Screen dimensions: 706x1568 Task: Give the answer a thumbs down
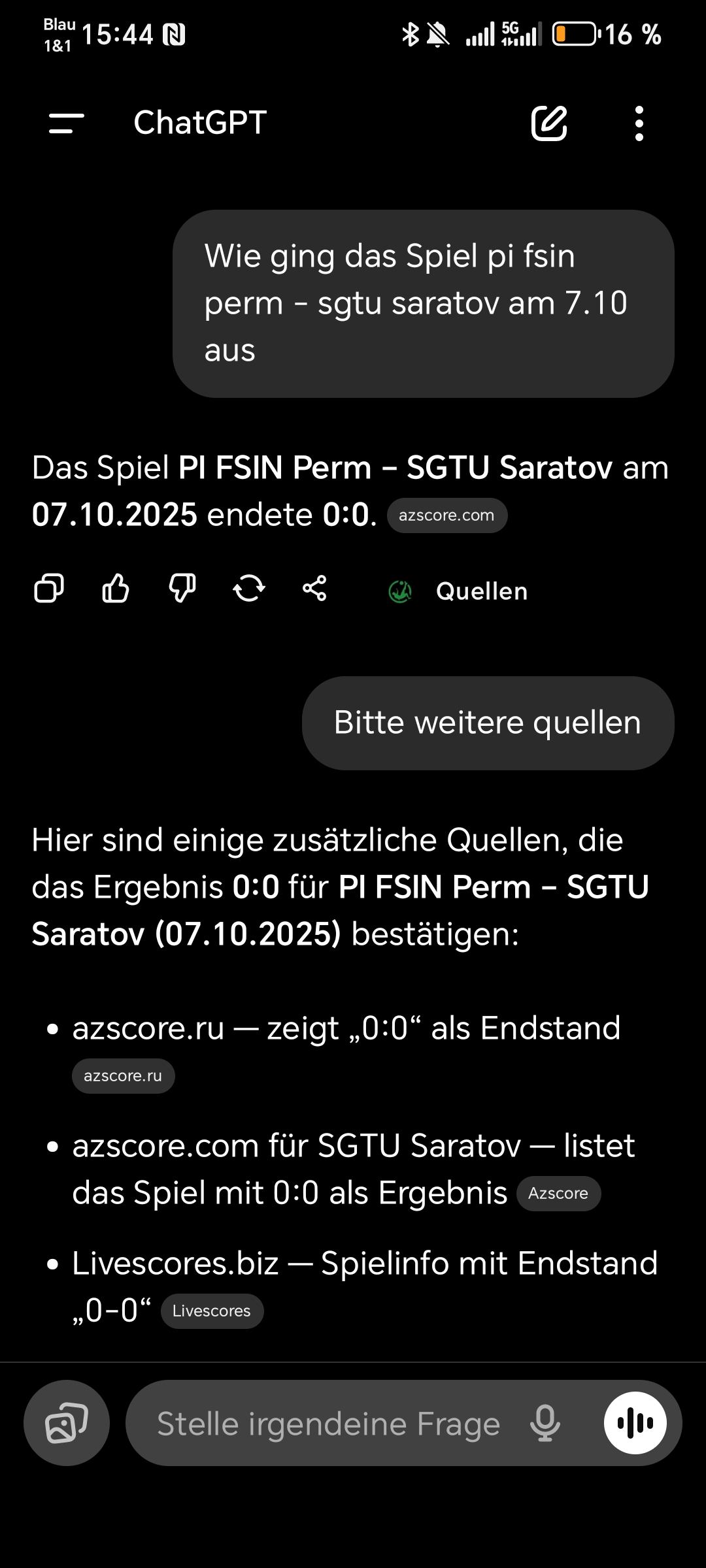(x=182, y=589)
